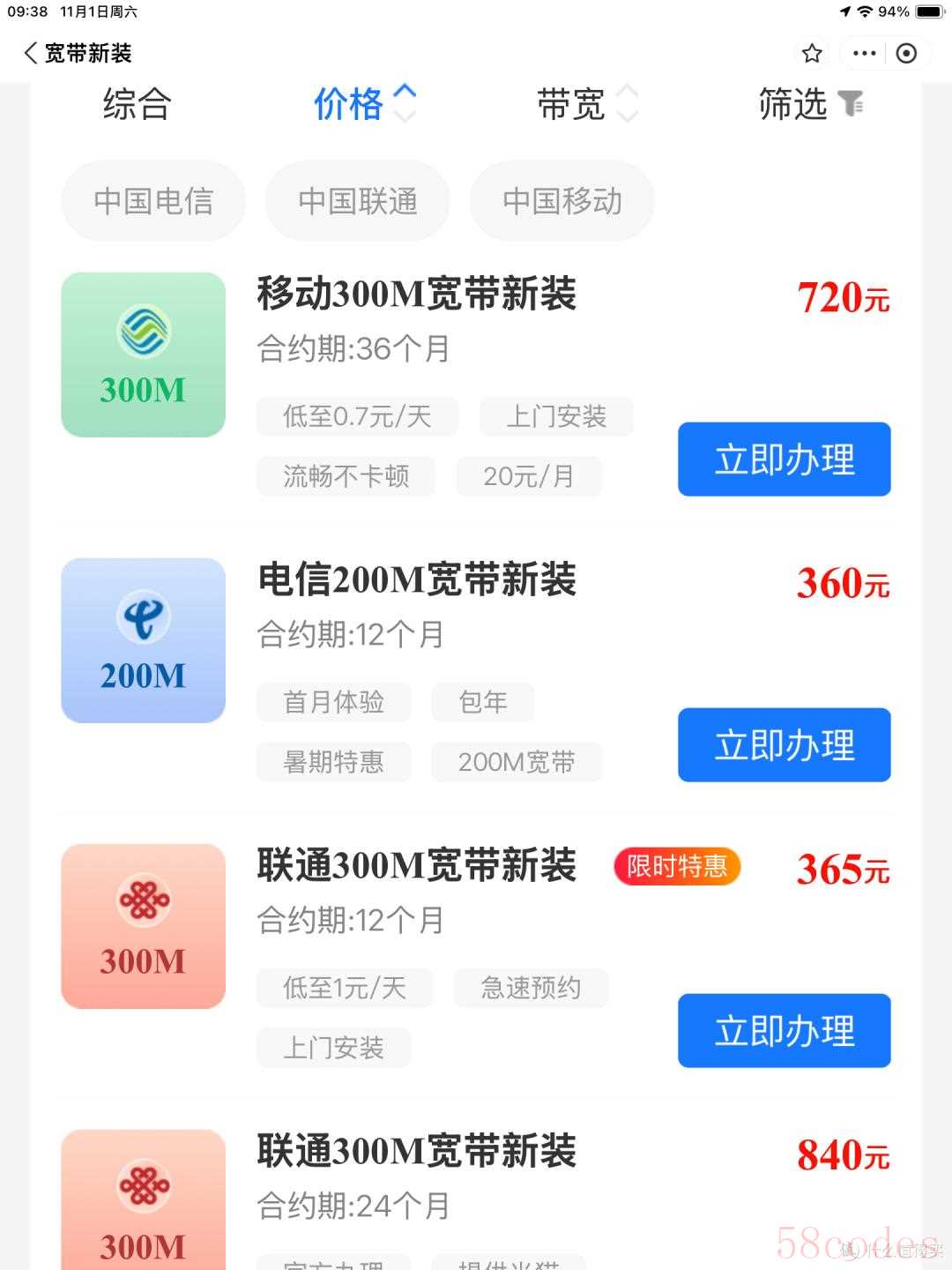Go back from 宽带新装 page
Image resolution: width=952 pixels, height=1270 pixels.
tap(32, 53)
